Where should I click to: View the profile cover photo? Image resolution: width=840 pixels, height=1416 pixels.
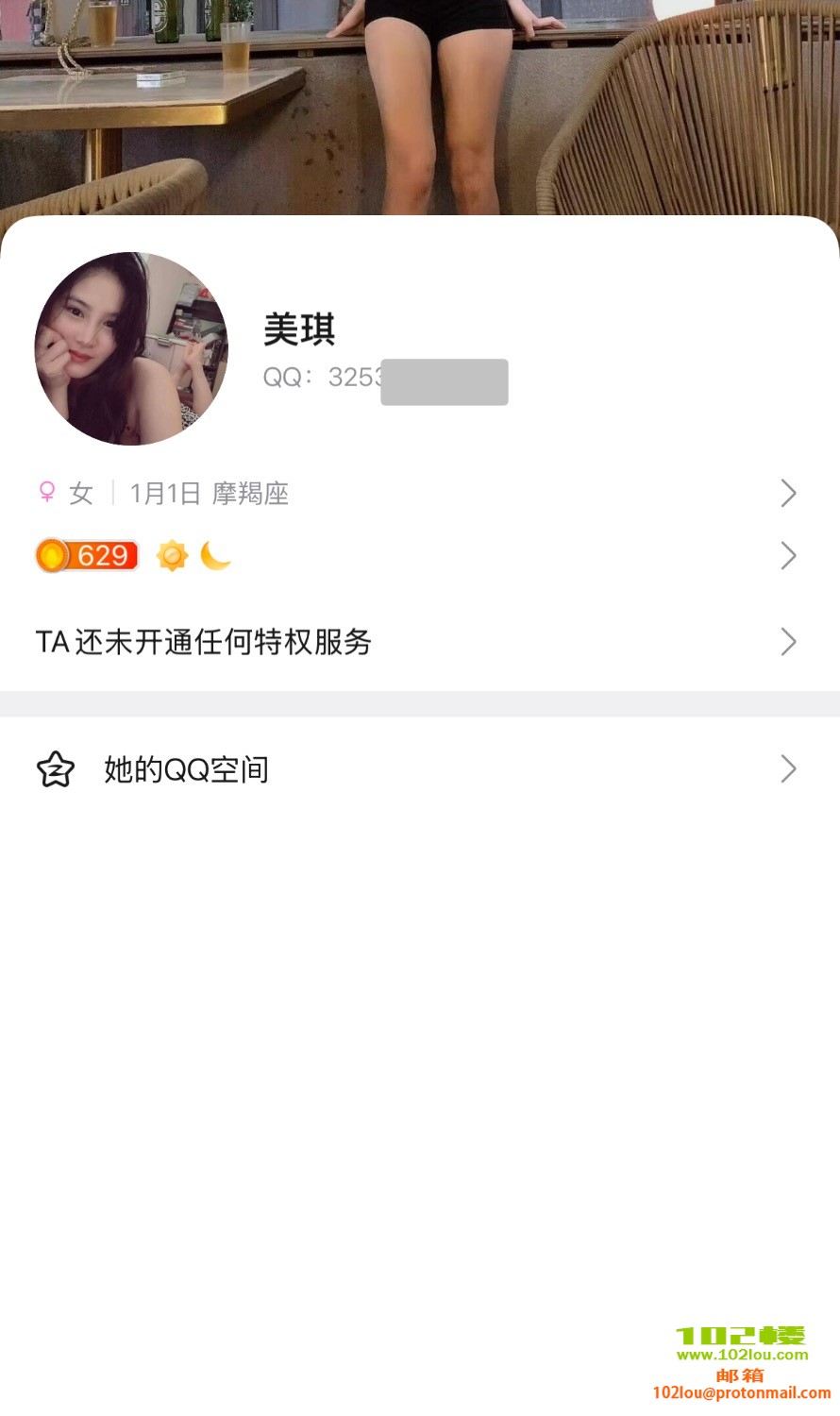[x=420, y=104]
